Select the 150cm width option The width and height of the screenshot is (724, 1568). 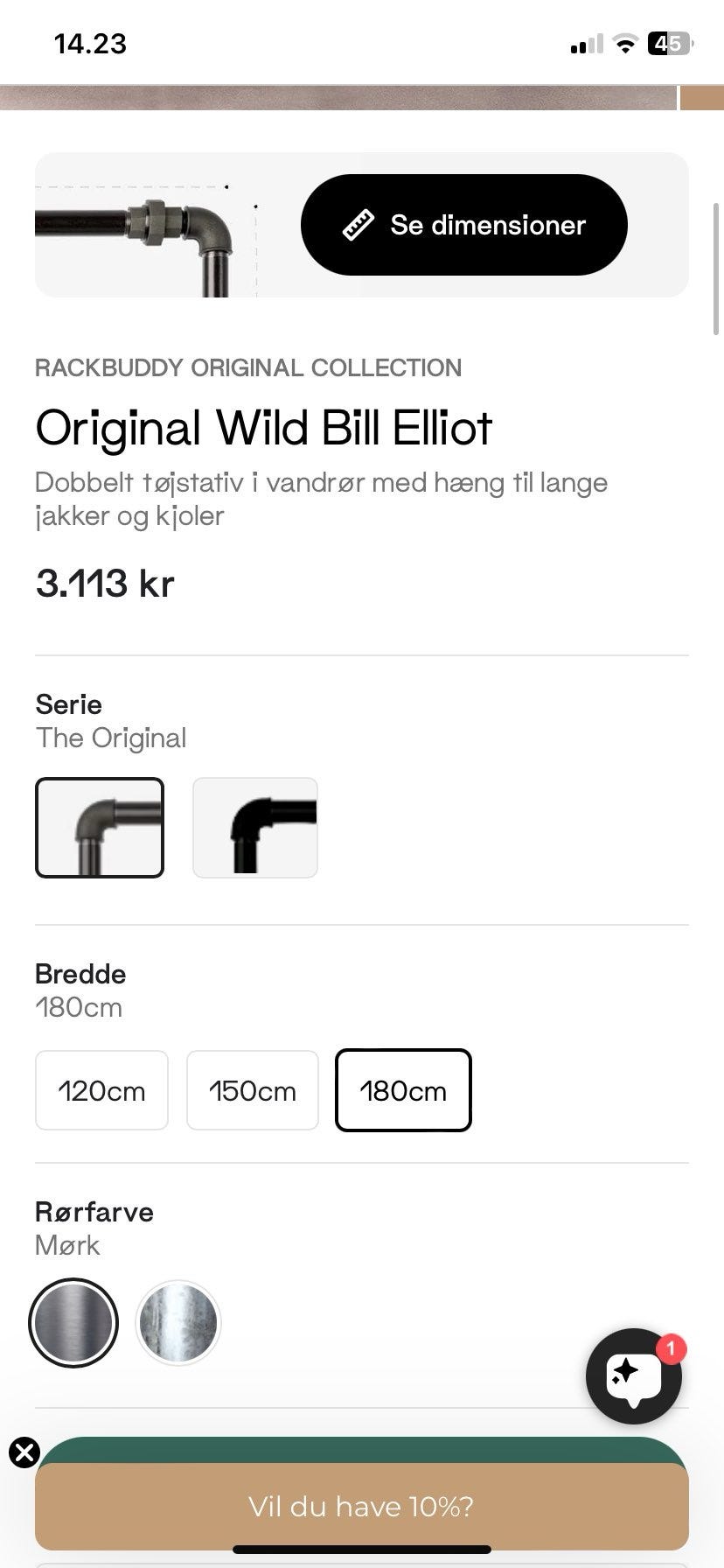pyautogui.click(x=253, y=1090)
